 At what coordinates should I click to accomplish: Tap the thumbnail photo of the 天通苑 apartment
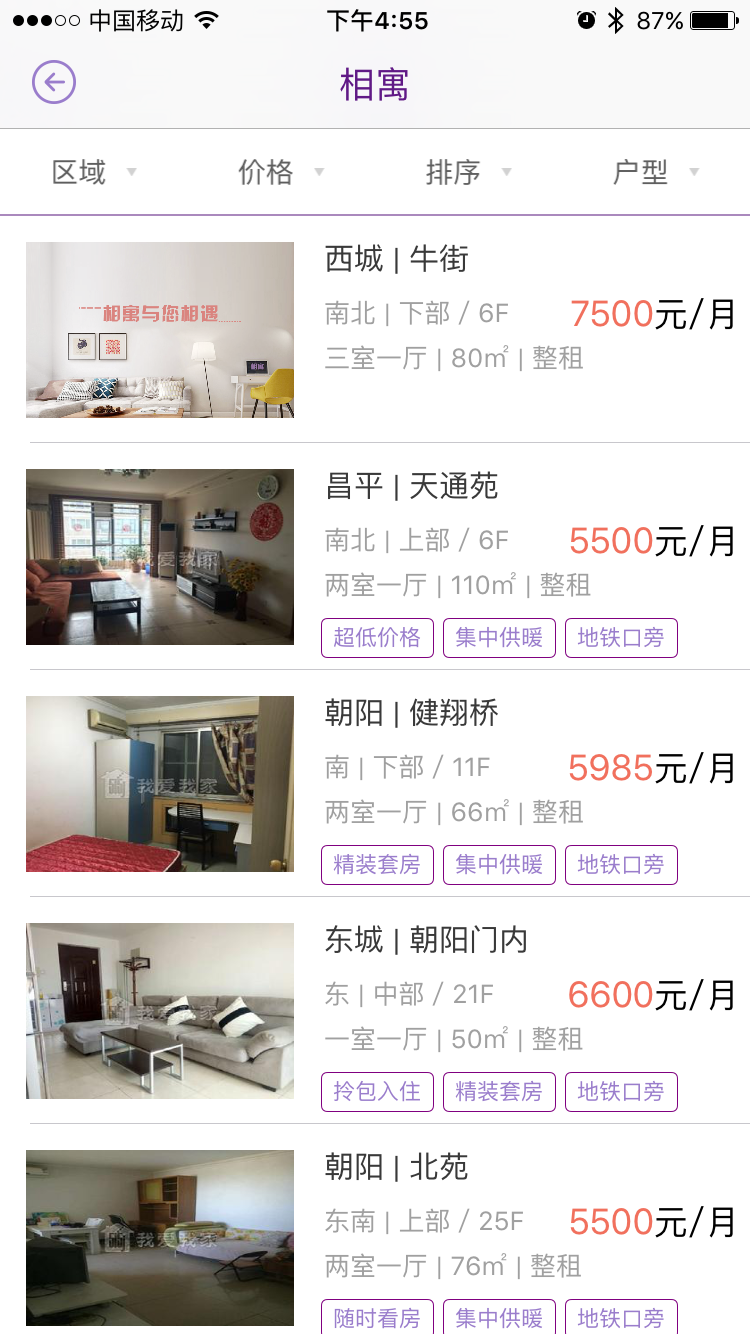(159, 557)
